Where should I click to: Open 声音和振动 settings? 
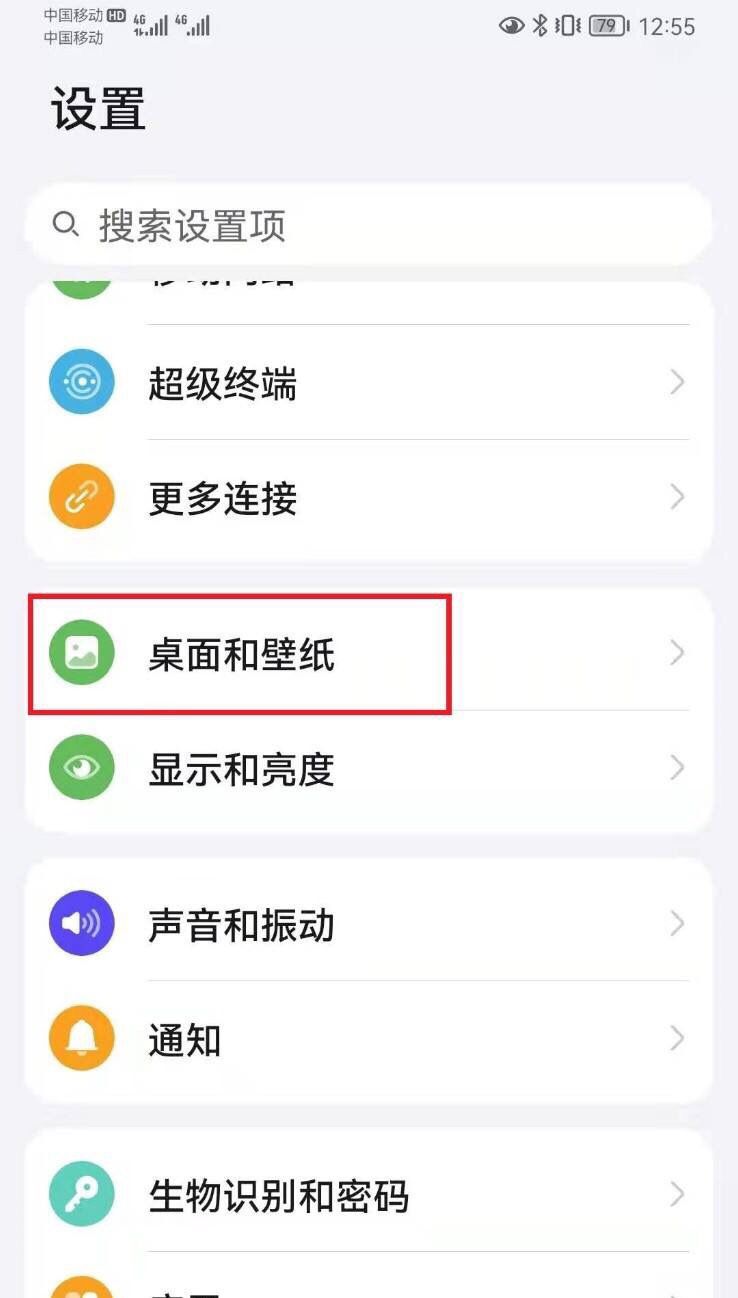pos(368,924)
